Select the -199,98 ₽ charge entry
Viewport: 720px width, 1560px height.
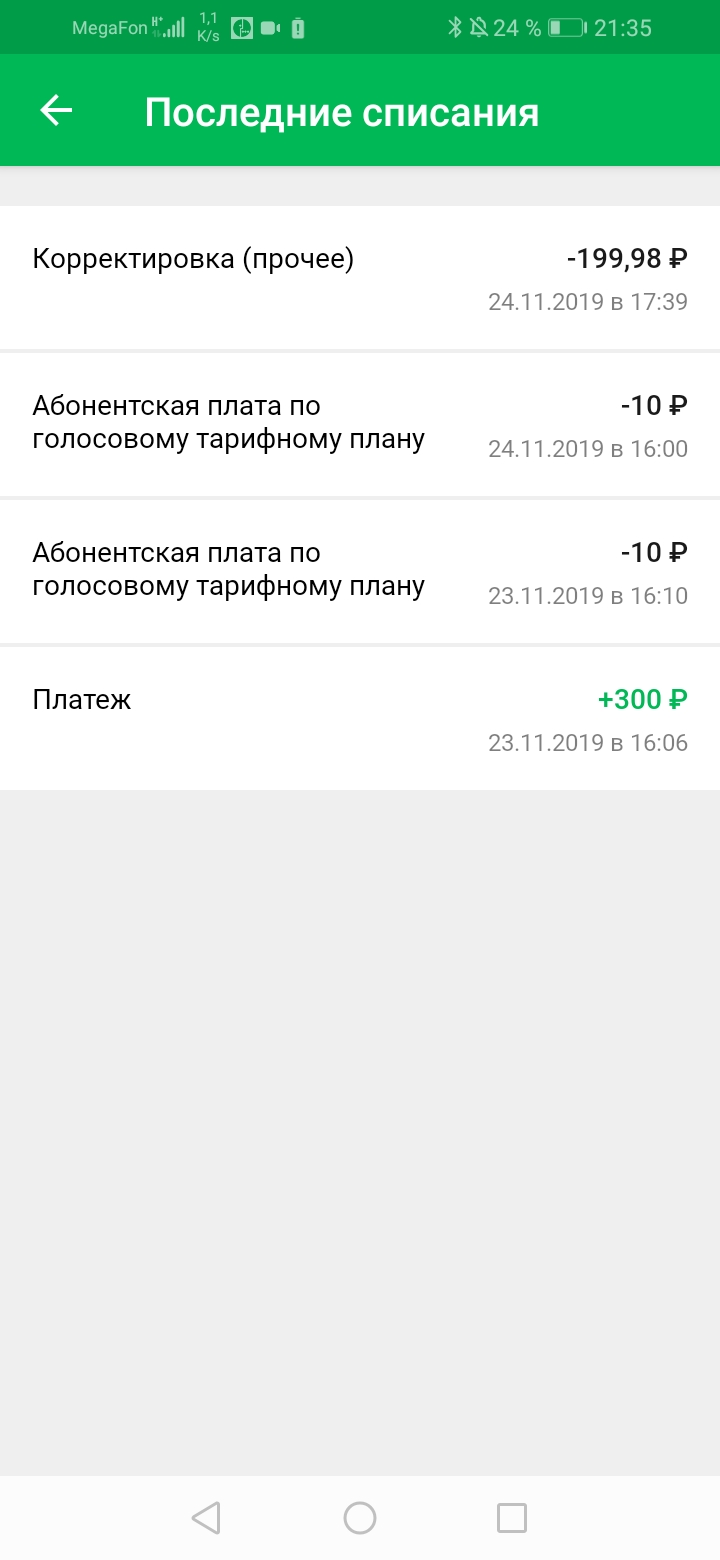tap(625, 258)
